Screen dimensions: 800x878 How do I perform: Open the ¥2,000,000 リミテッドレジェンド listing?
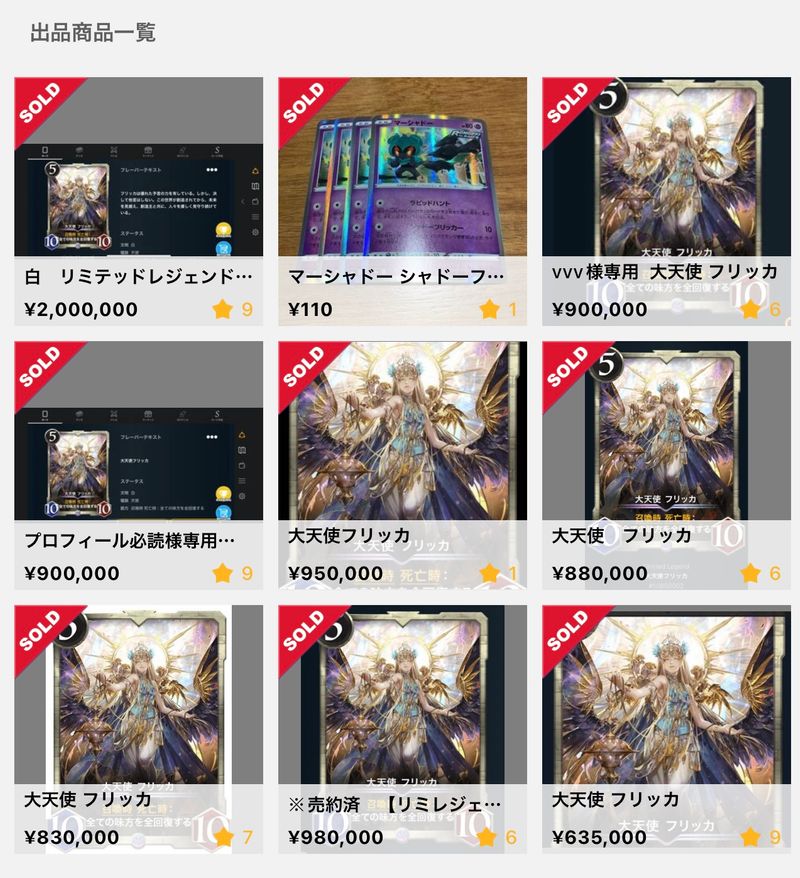click(x=138, y=200)
